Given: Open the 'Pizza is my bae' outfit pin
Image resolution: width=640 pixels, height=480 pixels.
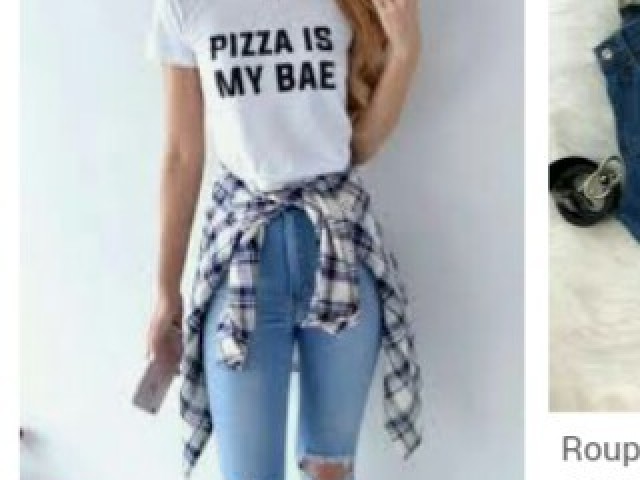Looking at the screenshot, I should 272,240.
